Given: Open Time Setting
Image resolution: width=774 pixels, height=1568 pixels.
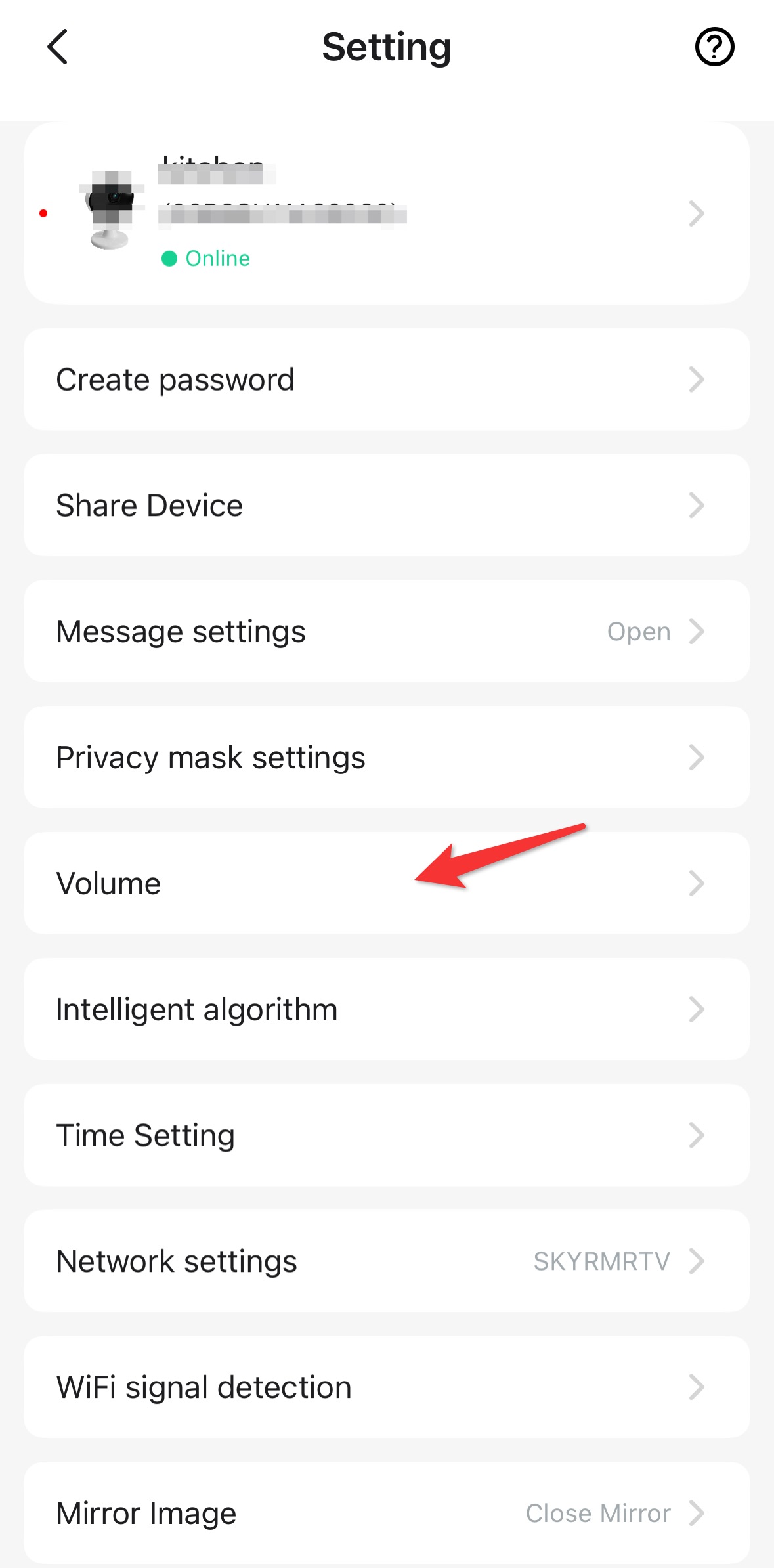Looking at the screenshot, I should (x=387, y=1135).
